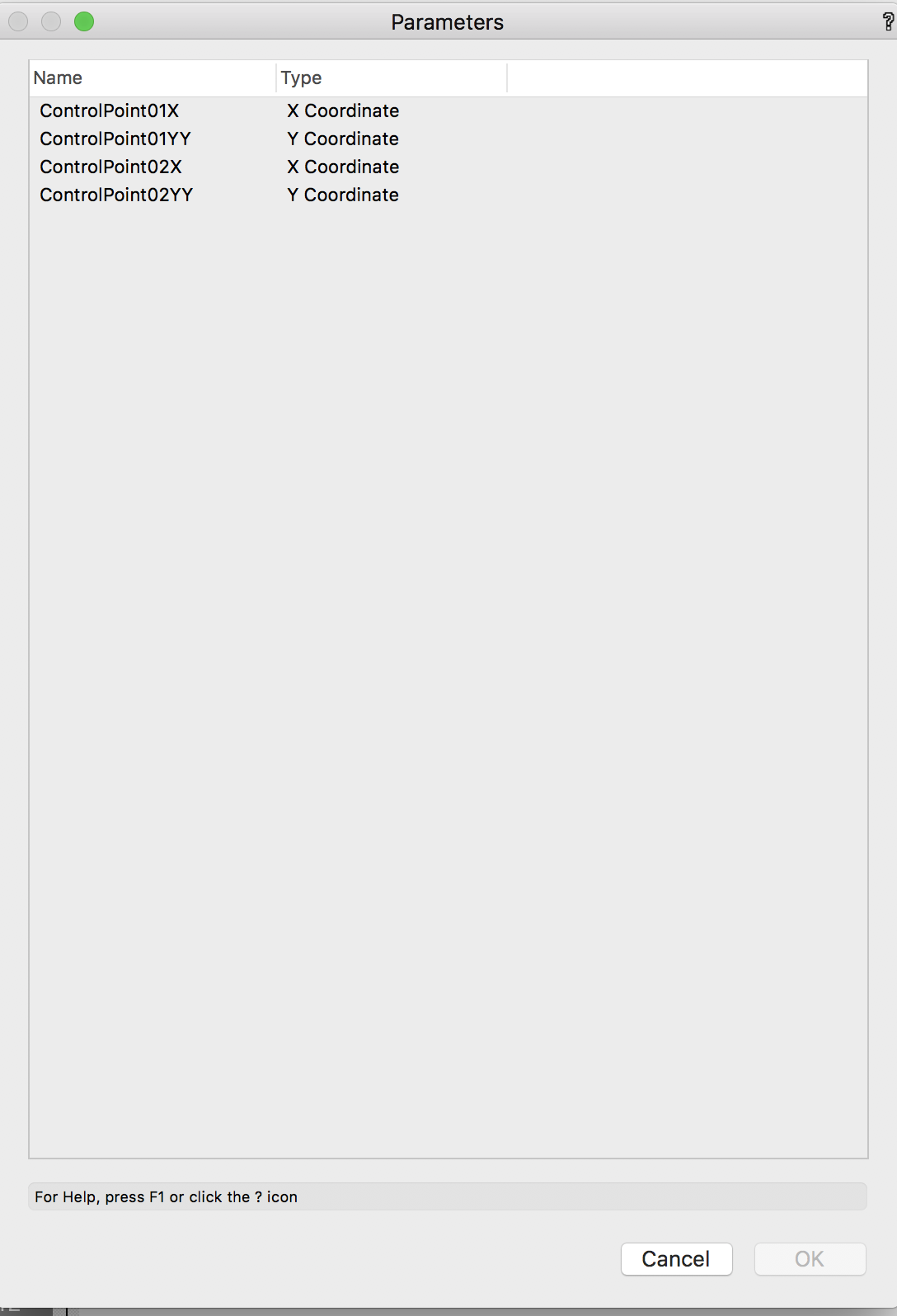Image resolution: width=897 pixels, height=1316 pixels.
Task: Confirm with the OK button
Action: point(810,1259)
